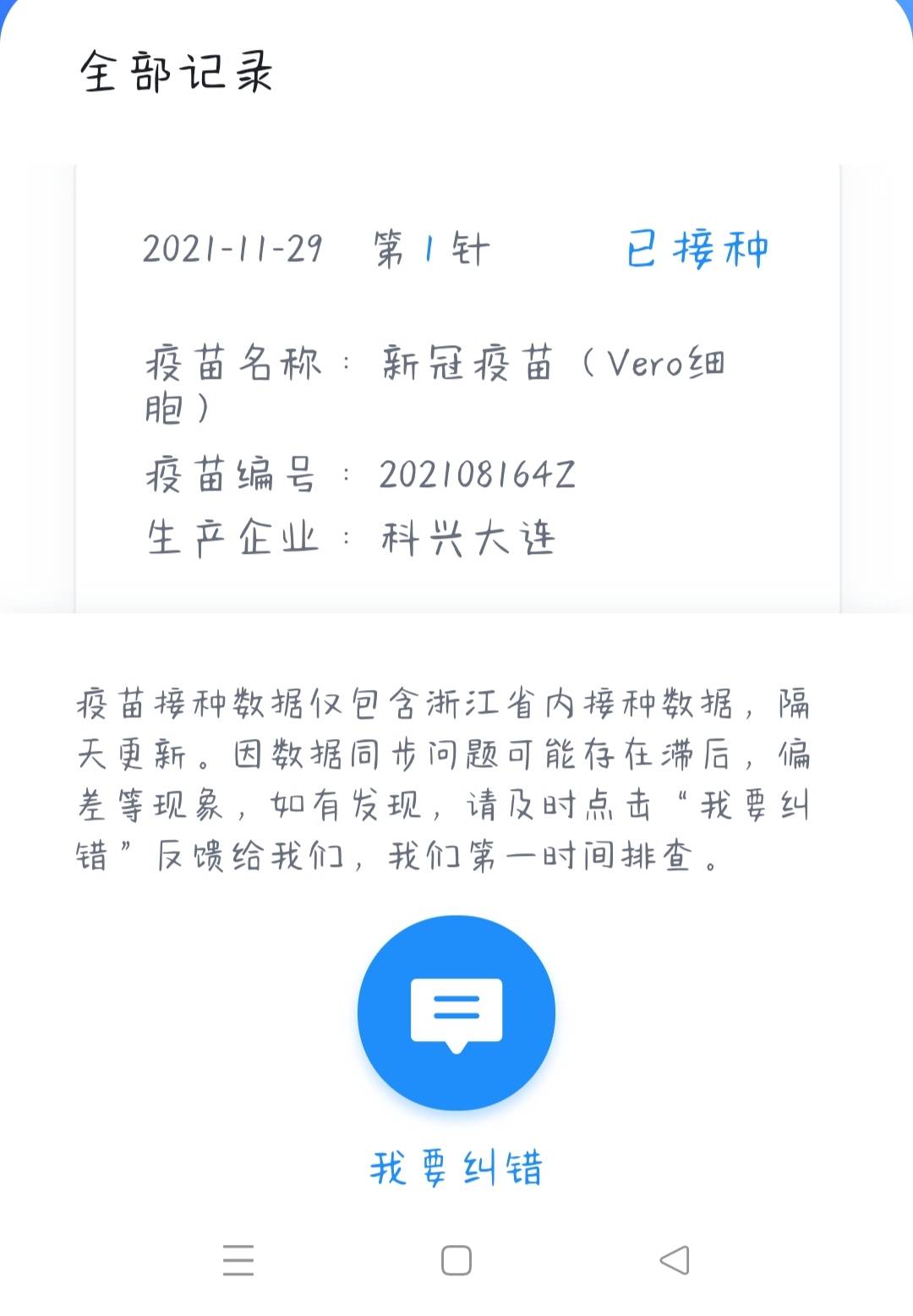Tap the Android home square icon

coord(456,1259)
